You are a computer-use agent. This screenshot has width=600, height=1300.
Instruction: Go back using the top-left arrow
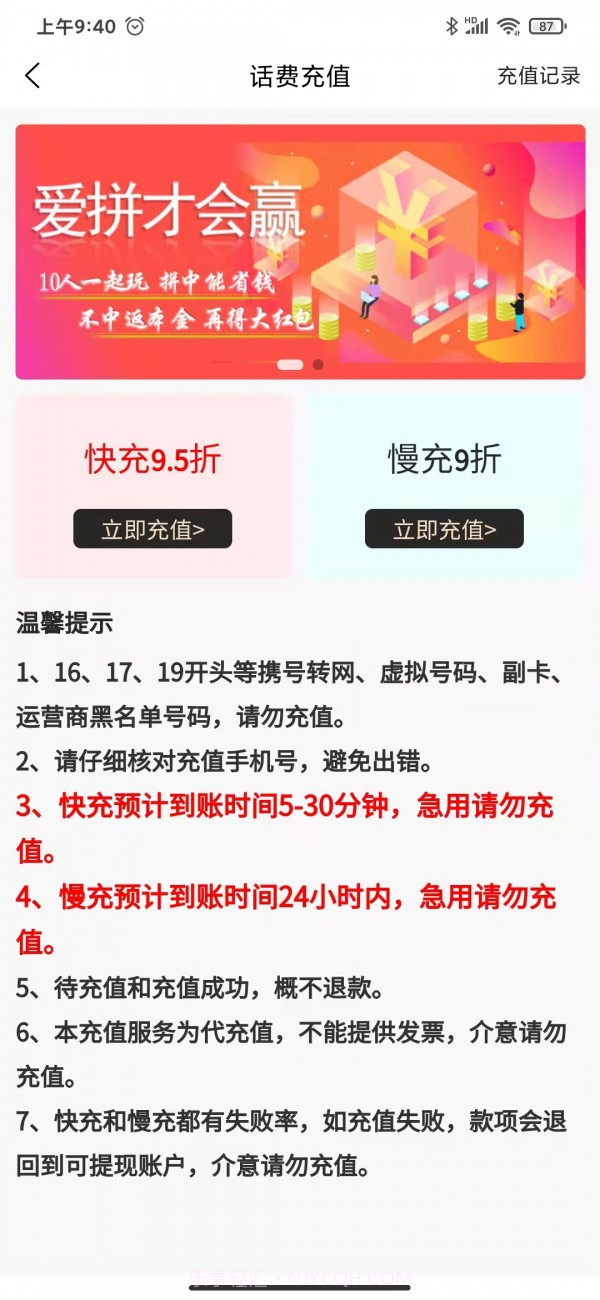click(x=33, y=76)
